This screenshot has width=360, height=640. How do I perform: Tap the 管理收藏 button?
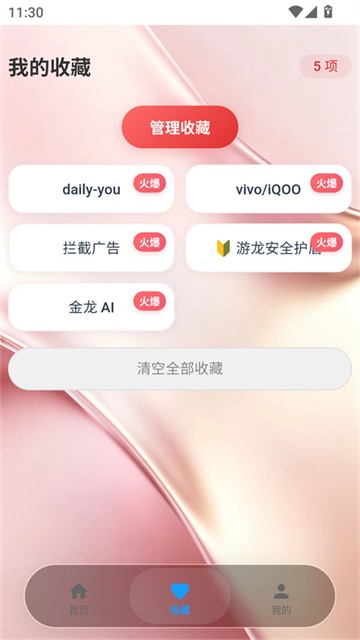(180, 127)
